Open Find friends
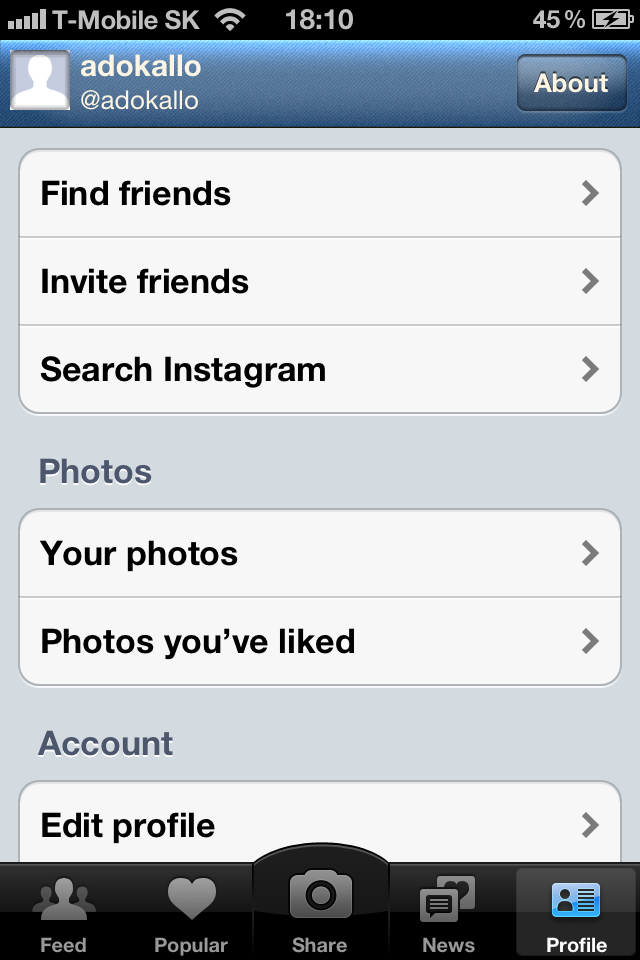This screenshot has height=960, width=640. 320,194
